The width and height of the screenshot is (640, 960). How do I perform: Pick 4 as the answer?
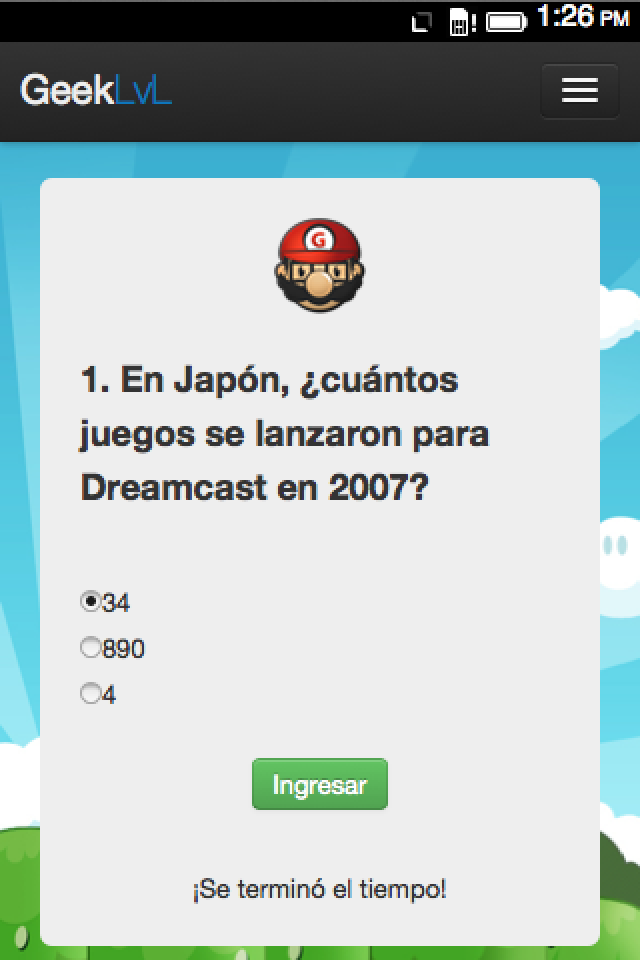click(91, 693)
